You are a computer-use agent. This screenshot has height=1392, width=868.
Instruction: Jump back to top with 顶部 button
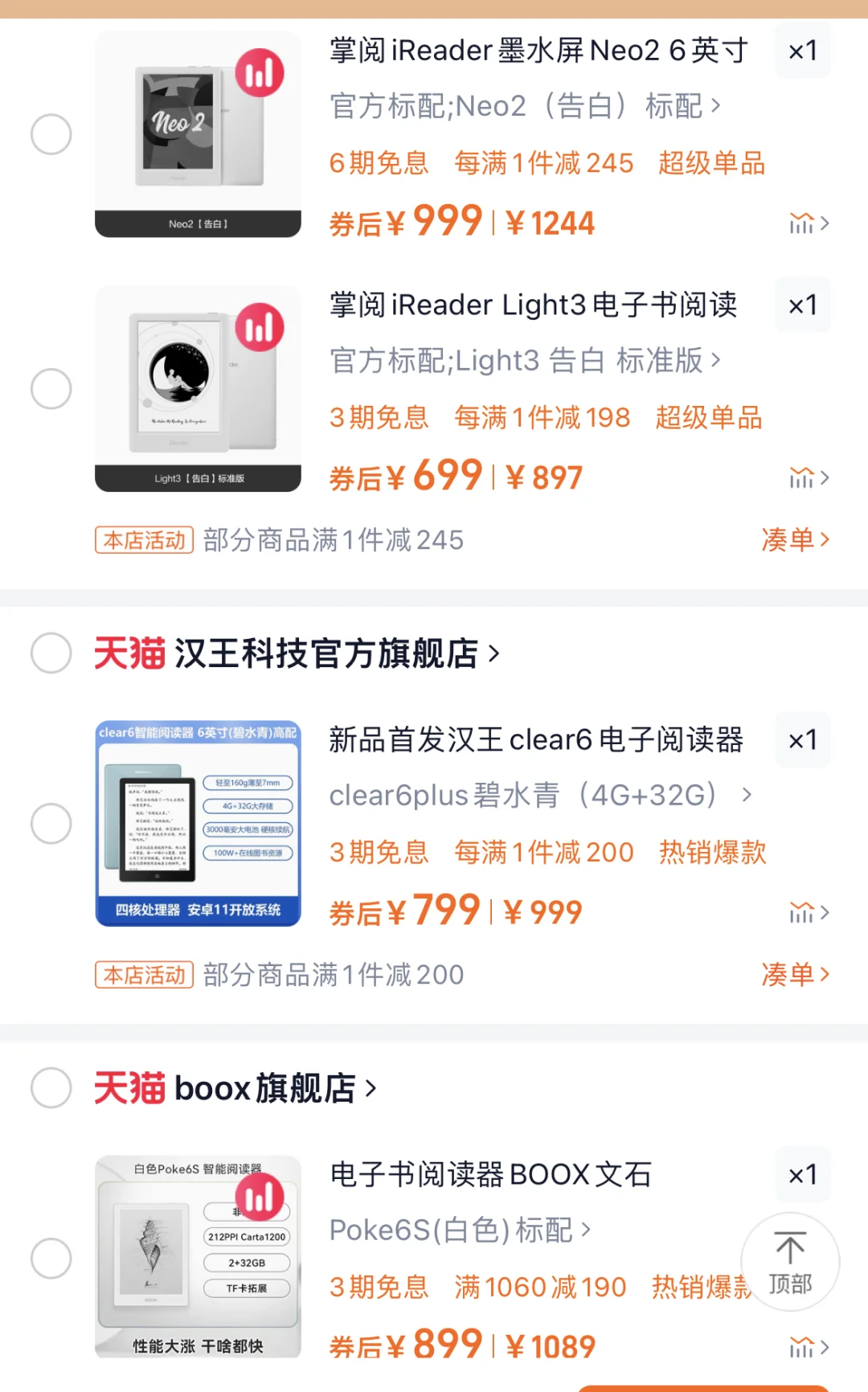click(x=790, y=1262)
